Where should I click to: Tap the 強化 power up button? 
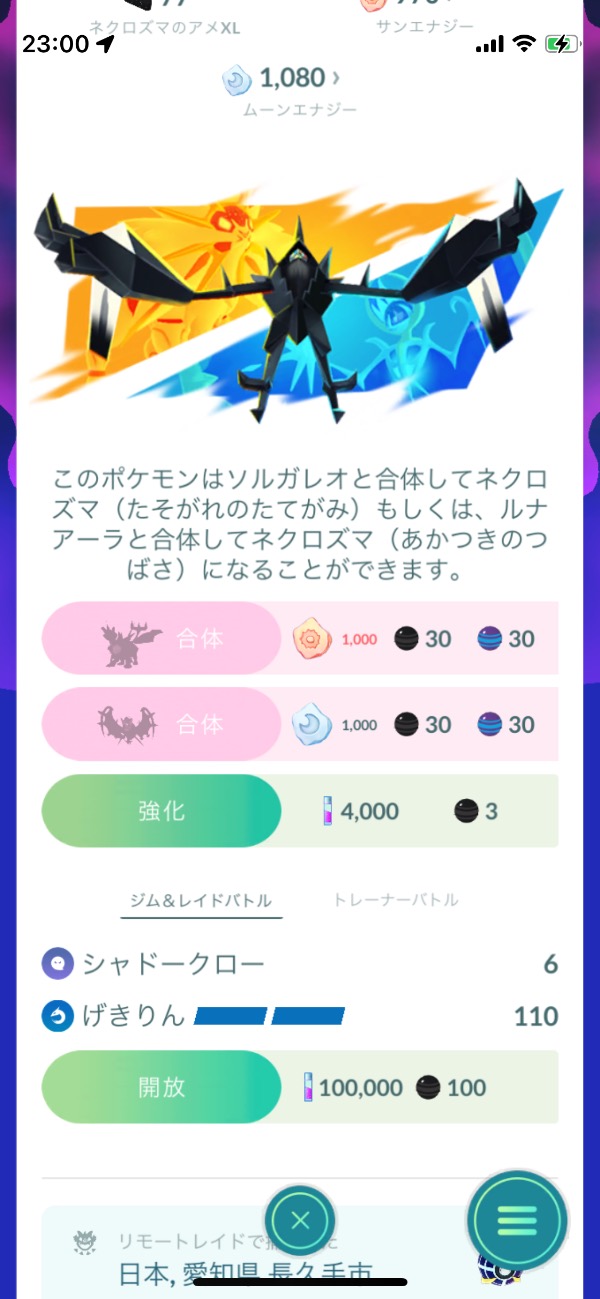point(162,810)
